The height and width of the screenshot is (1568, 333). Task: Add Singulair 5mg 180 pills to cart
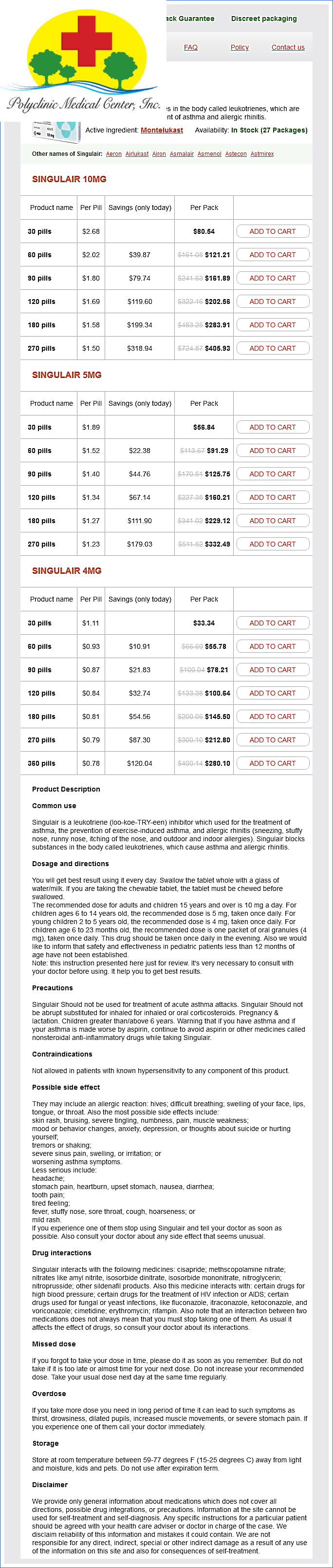(272, 520)
